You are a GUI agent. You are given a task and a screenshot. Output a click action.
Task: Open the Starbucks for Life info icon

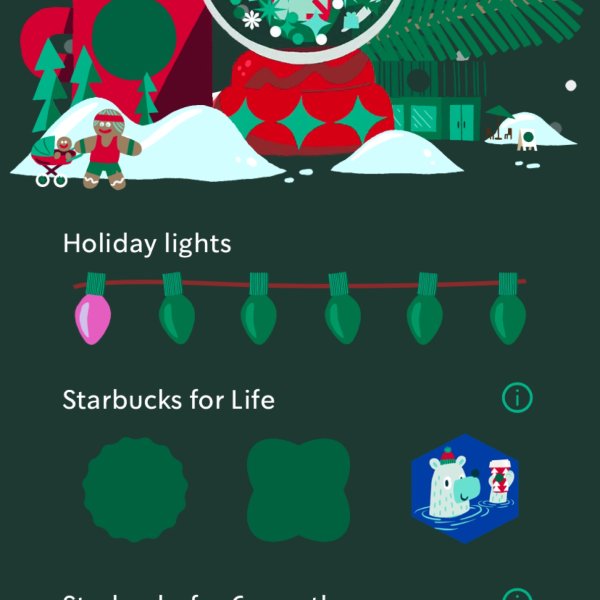[517, 398]
